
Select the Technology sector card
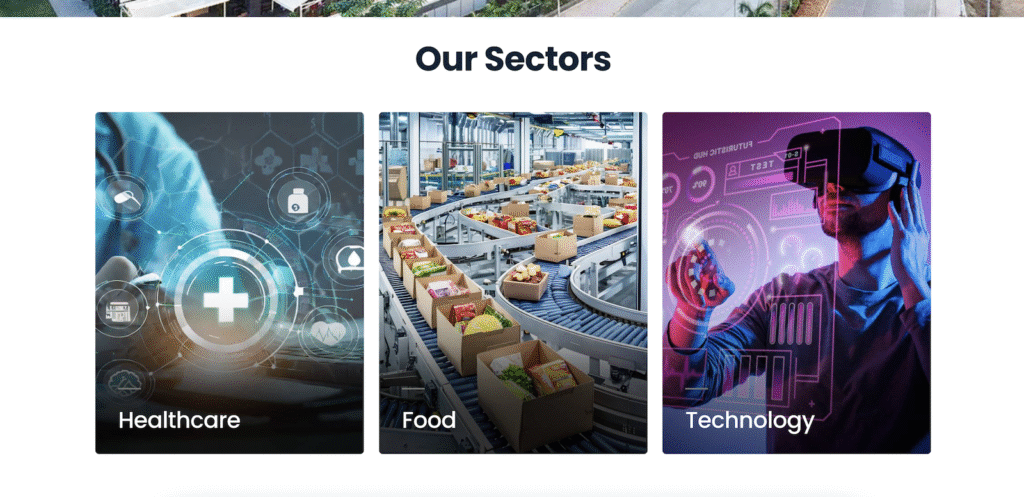pos(796,283)
